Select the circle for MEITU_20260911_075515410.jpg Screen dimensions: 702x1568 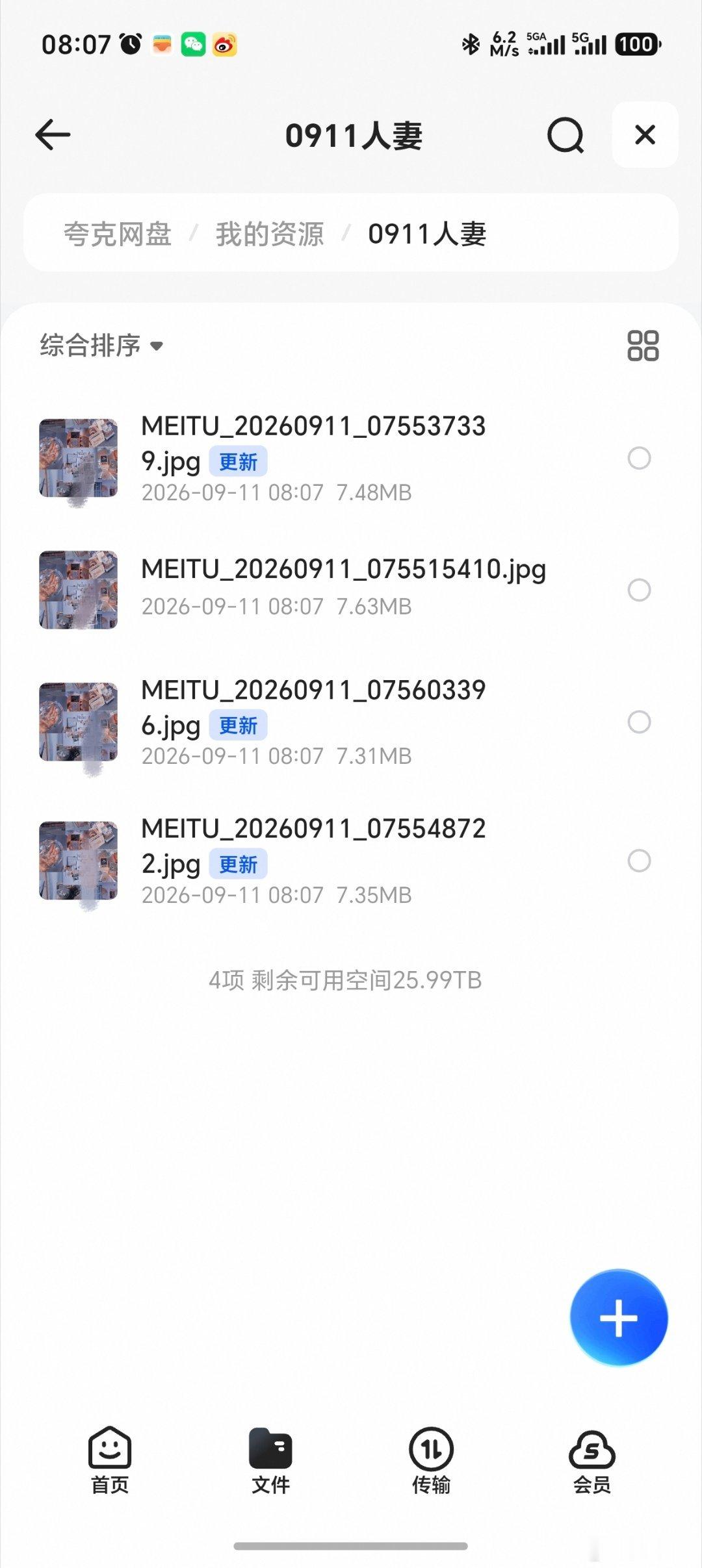pyautogui.click(x=639, y=590)
